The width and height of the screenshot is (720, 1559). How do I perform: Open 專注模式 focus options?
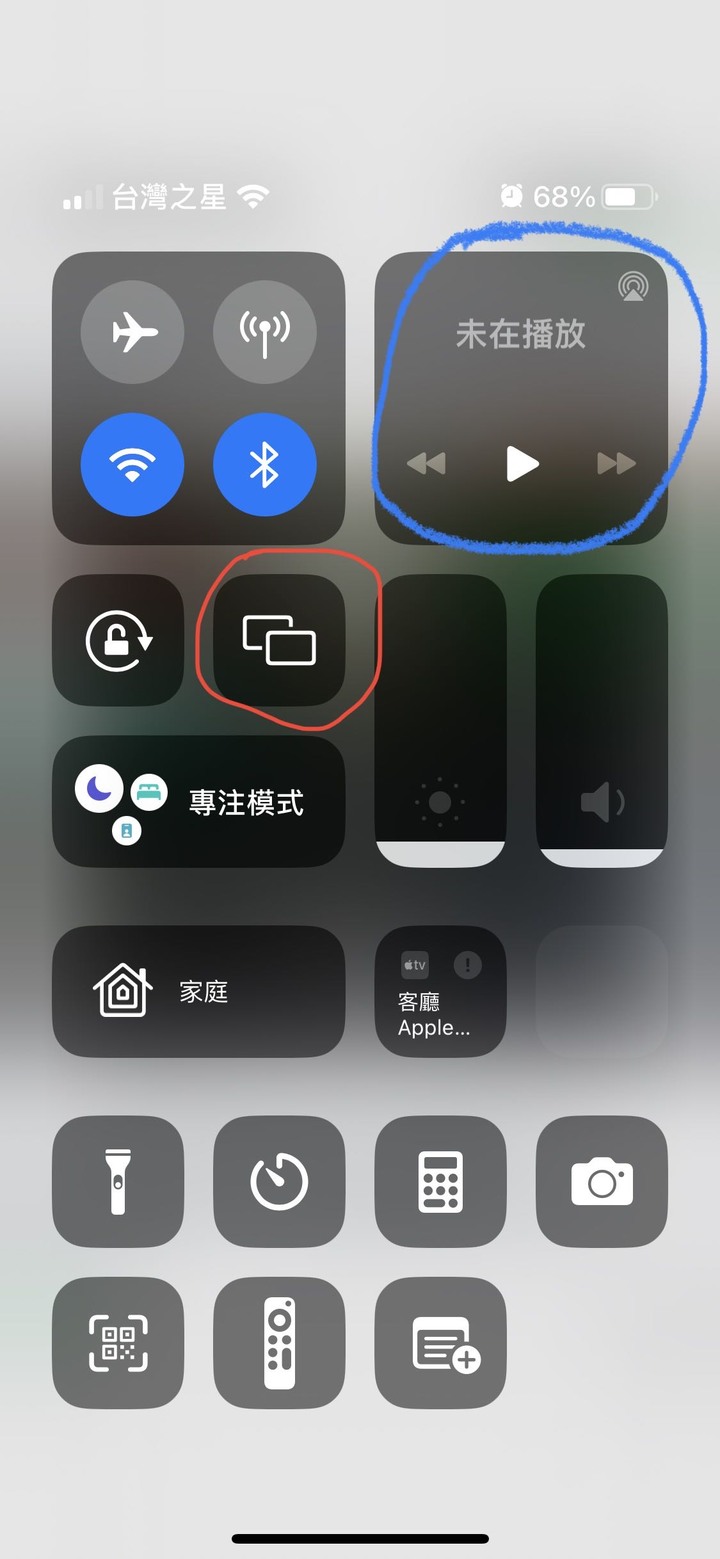coord(198,802)
